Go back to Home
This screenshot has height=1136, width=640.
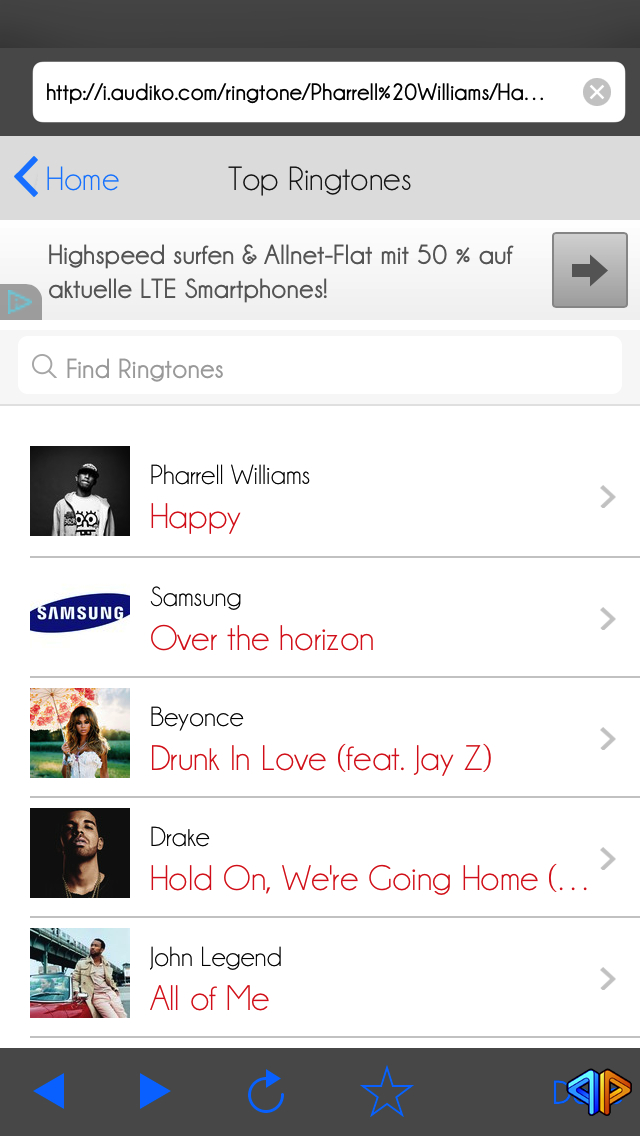click(x=67, y=178)
